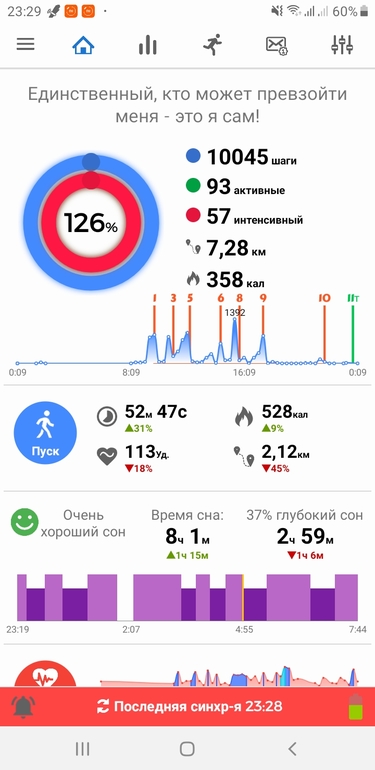Switch to the home tab
Viewport: 375px width, 770px height.
[x=83, y=46]
